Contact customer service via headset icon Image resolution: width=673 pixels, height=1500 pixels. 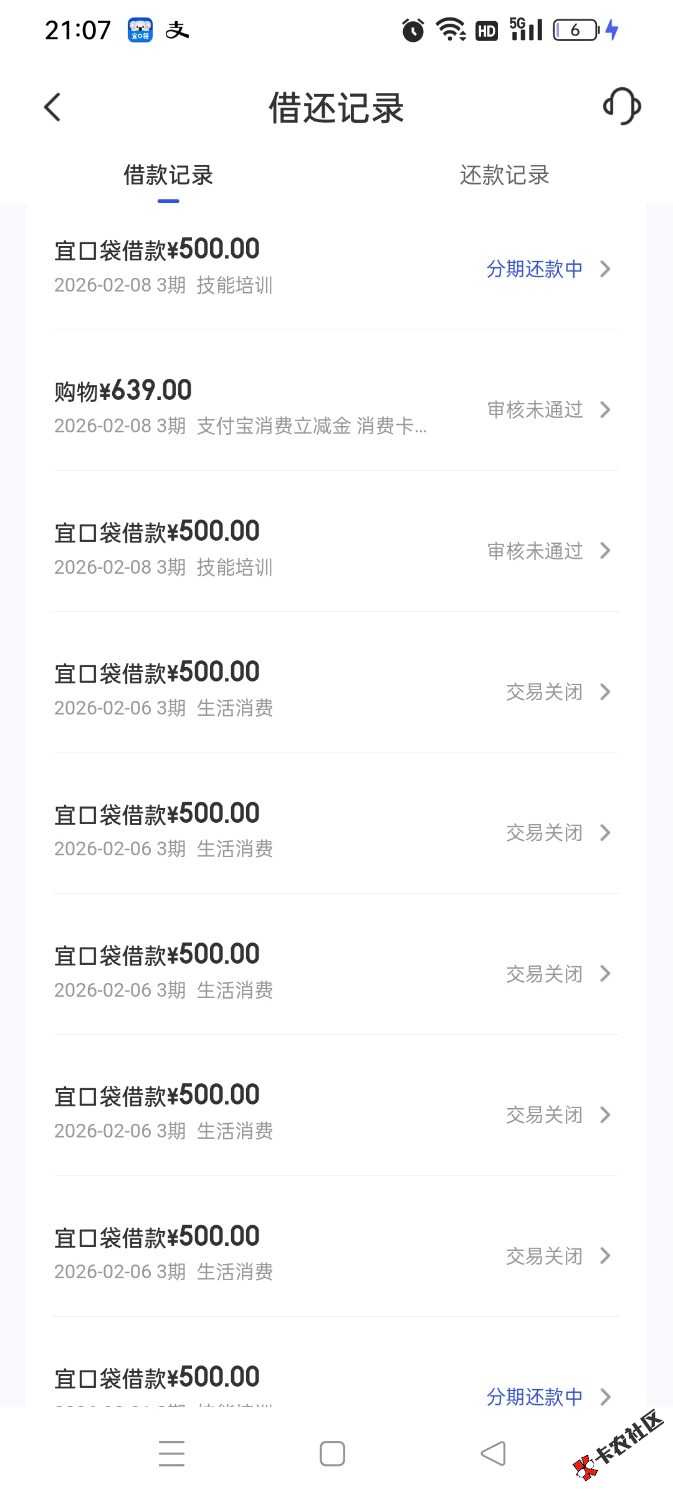coord(621,107)
